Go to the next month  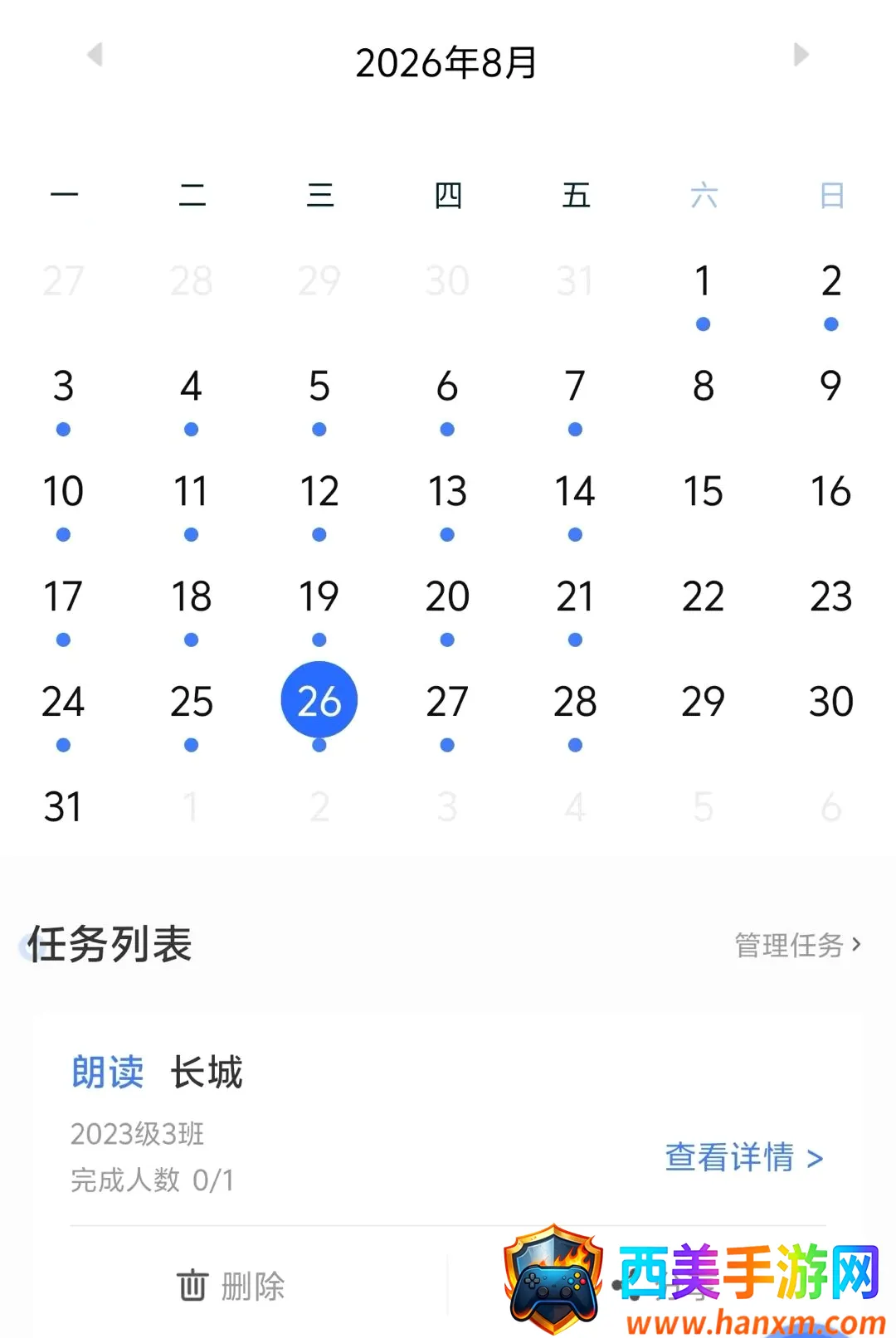pyautogui.click(x=801, y=55)
